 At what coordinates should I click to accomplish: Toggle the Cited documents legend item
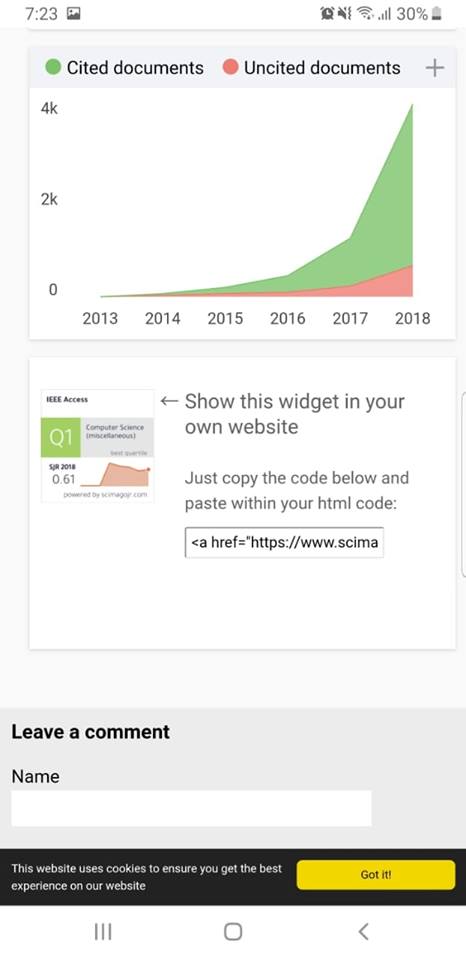124,68
